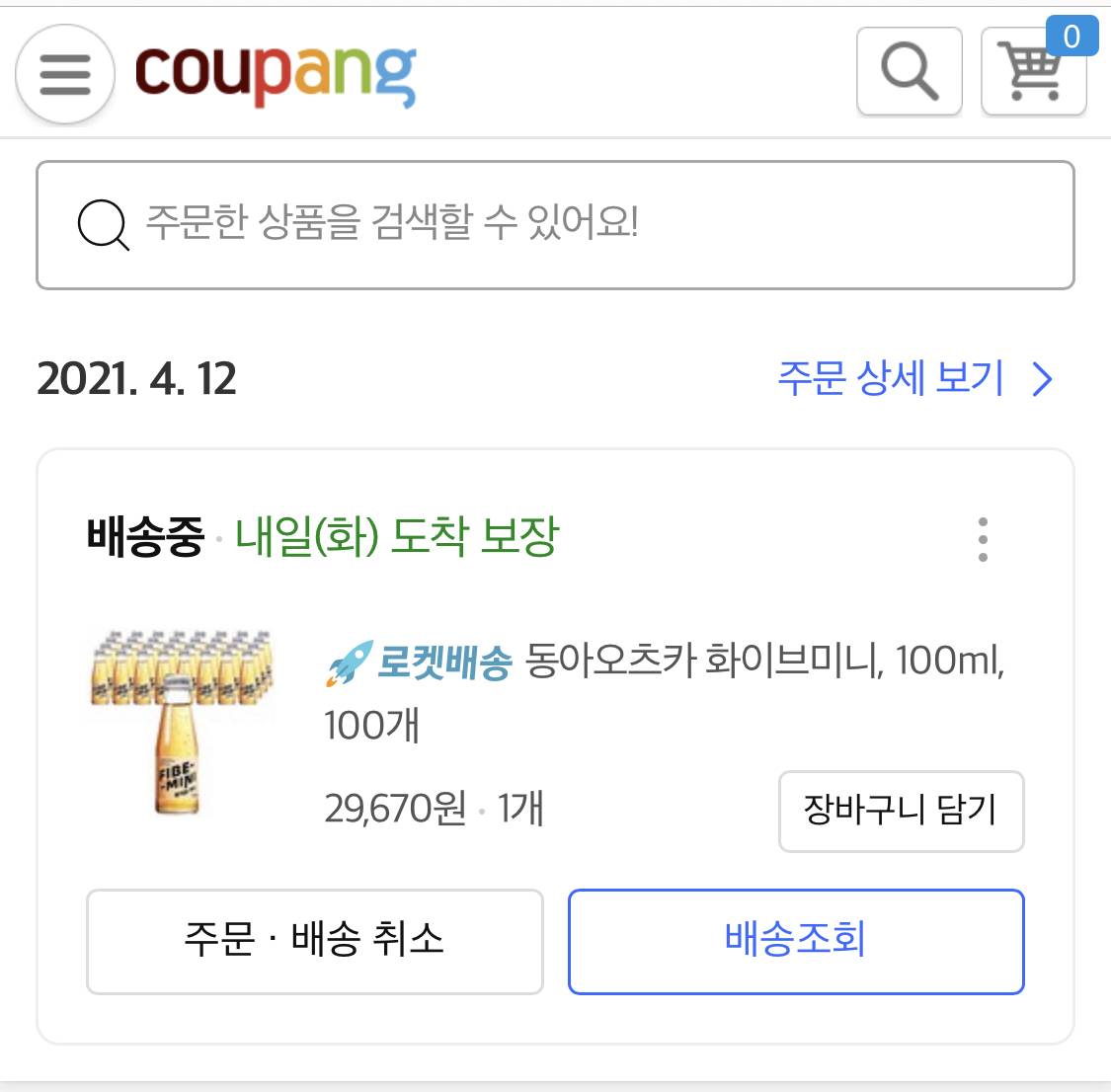The height and width of the screenshot is (1092, 1111).
Task: Open the shopping cart
Action: (1033, 71)
